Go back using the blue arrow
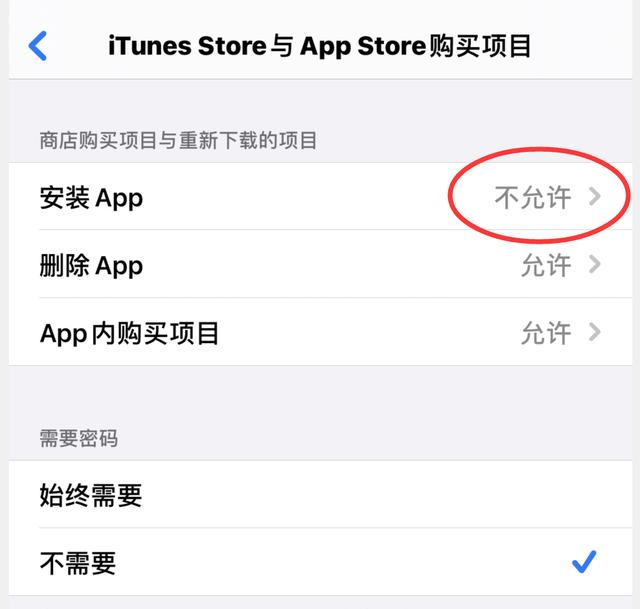 [x=38, y=46]
